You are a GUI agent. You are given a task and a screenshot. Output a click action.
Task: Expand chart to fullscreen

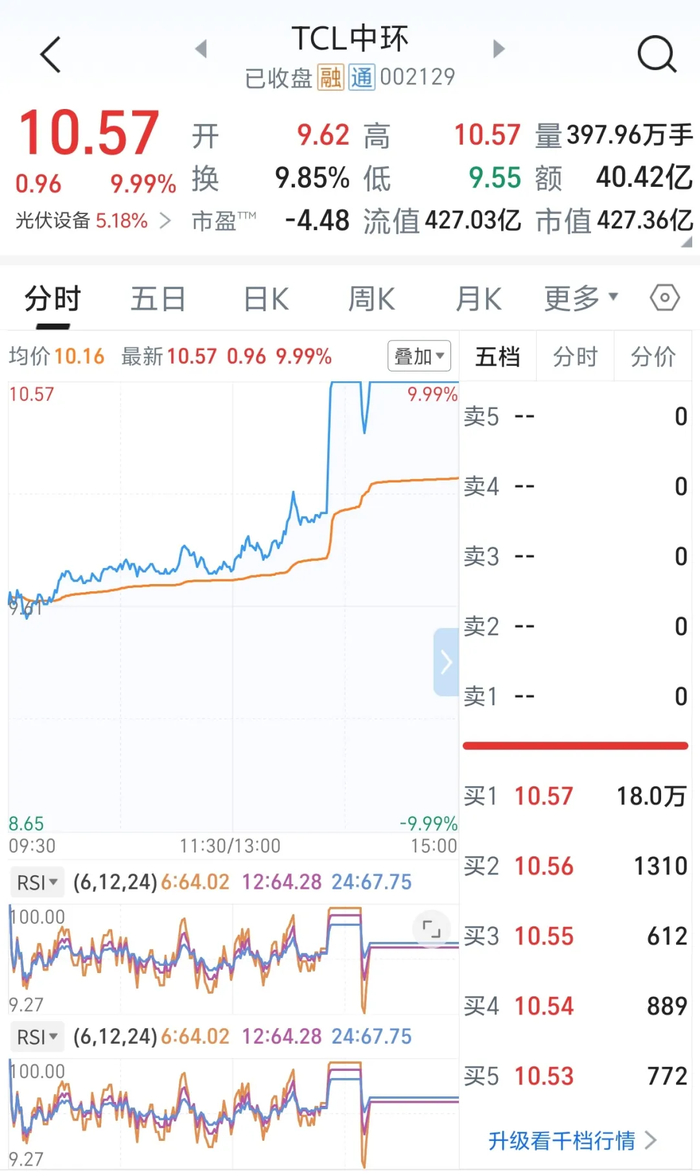pyautogui.click(x=432, y=929)
